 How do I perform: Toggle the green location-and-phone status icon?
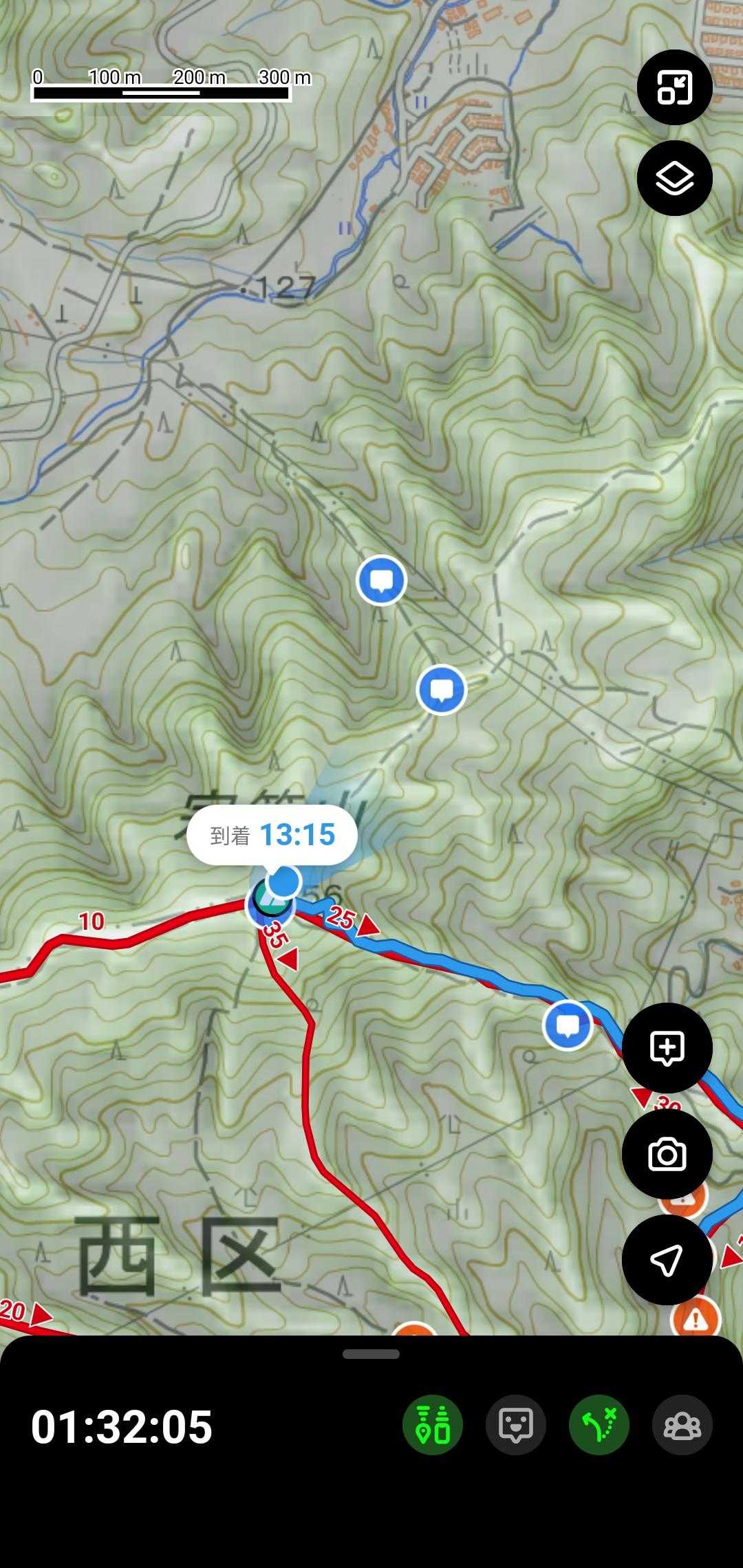click(x=432, y=1425)
